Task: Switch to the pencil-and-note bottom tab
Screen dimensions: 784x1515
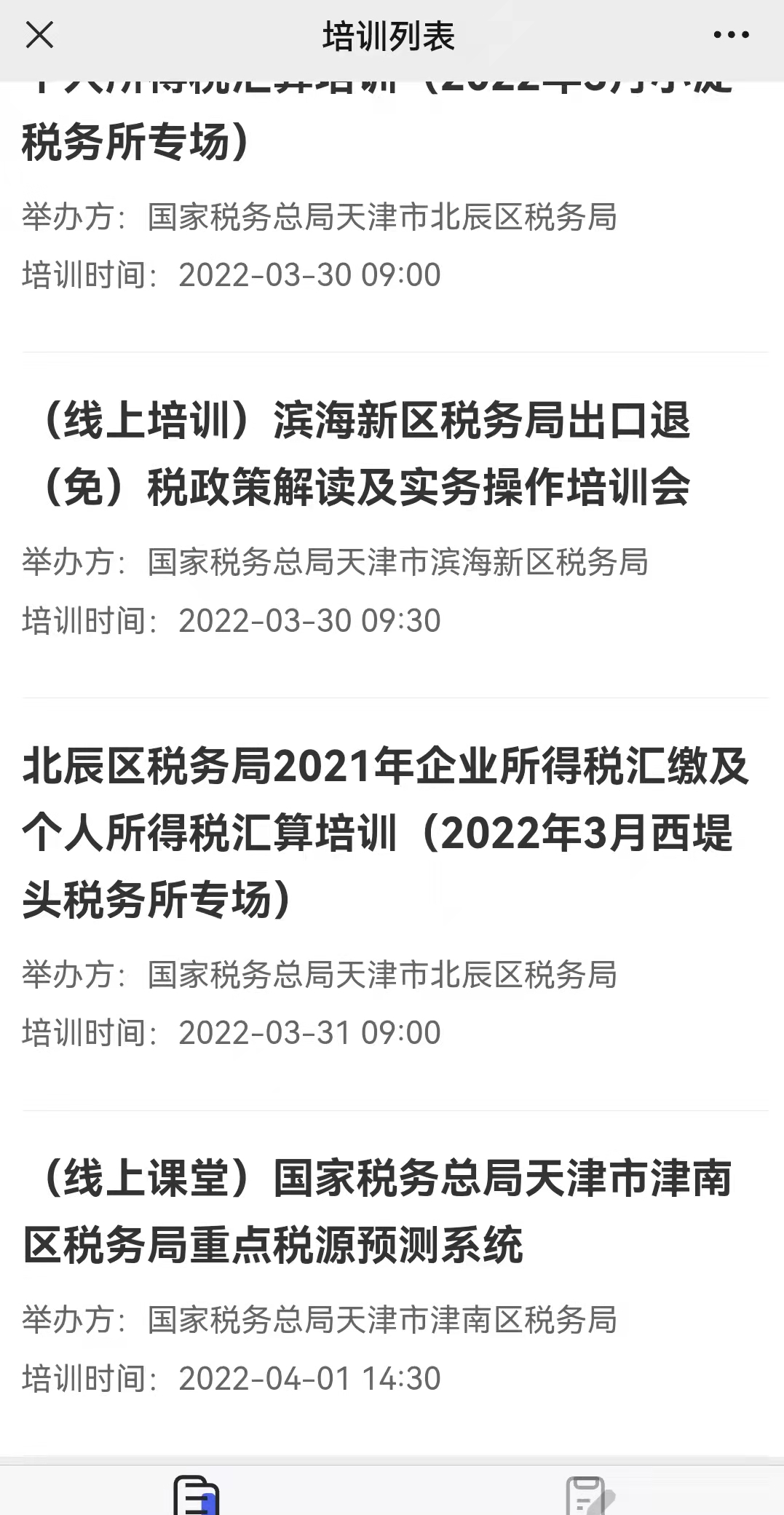Action: [590, 1494]
